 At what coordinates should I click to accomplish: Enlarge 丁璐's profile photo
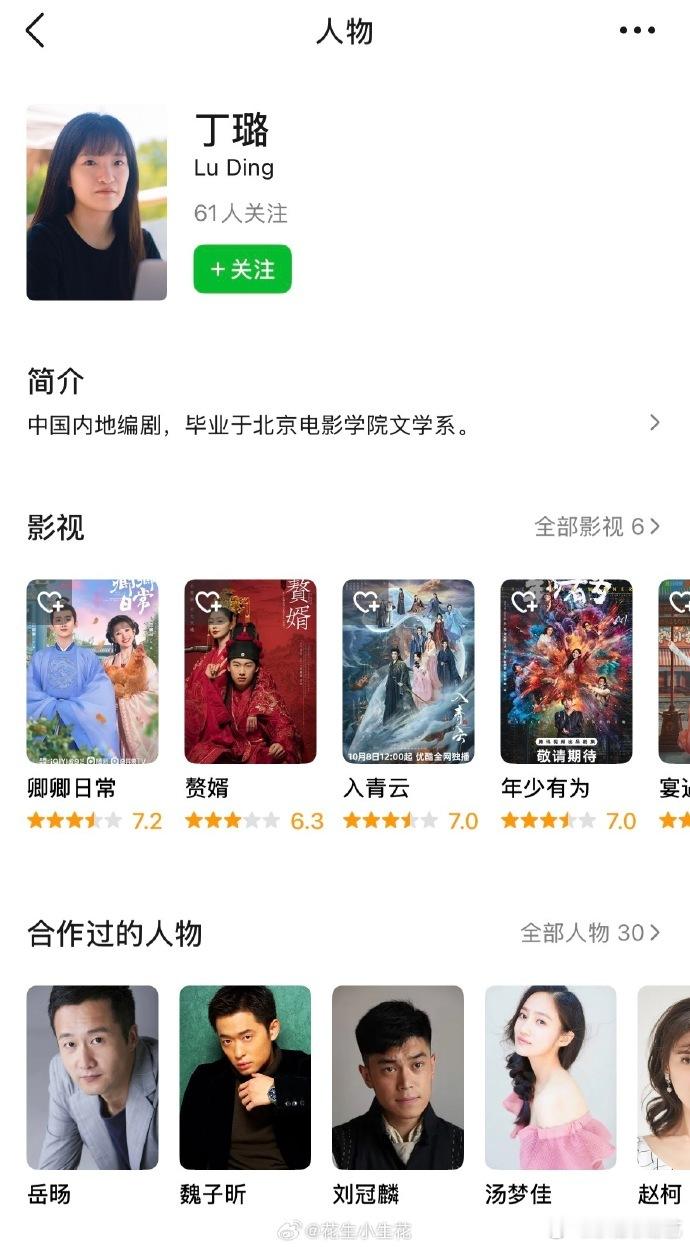[x=96, y=202]
